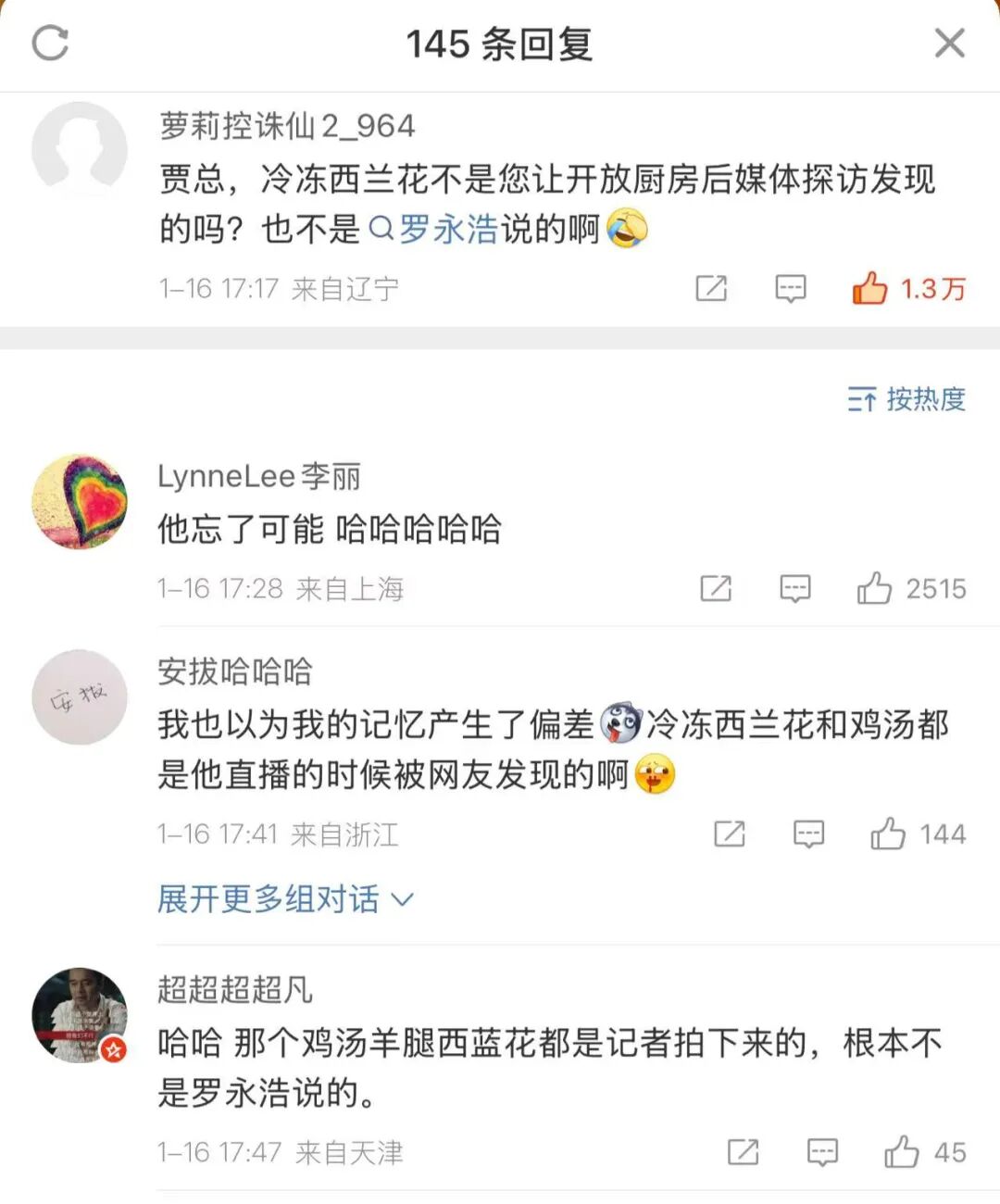Share the comment from 萝莉控诛仙2_964
1000x1204 pixels.
[711, 289]
